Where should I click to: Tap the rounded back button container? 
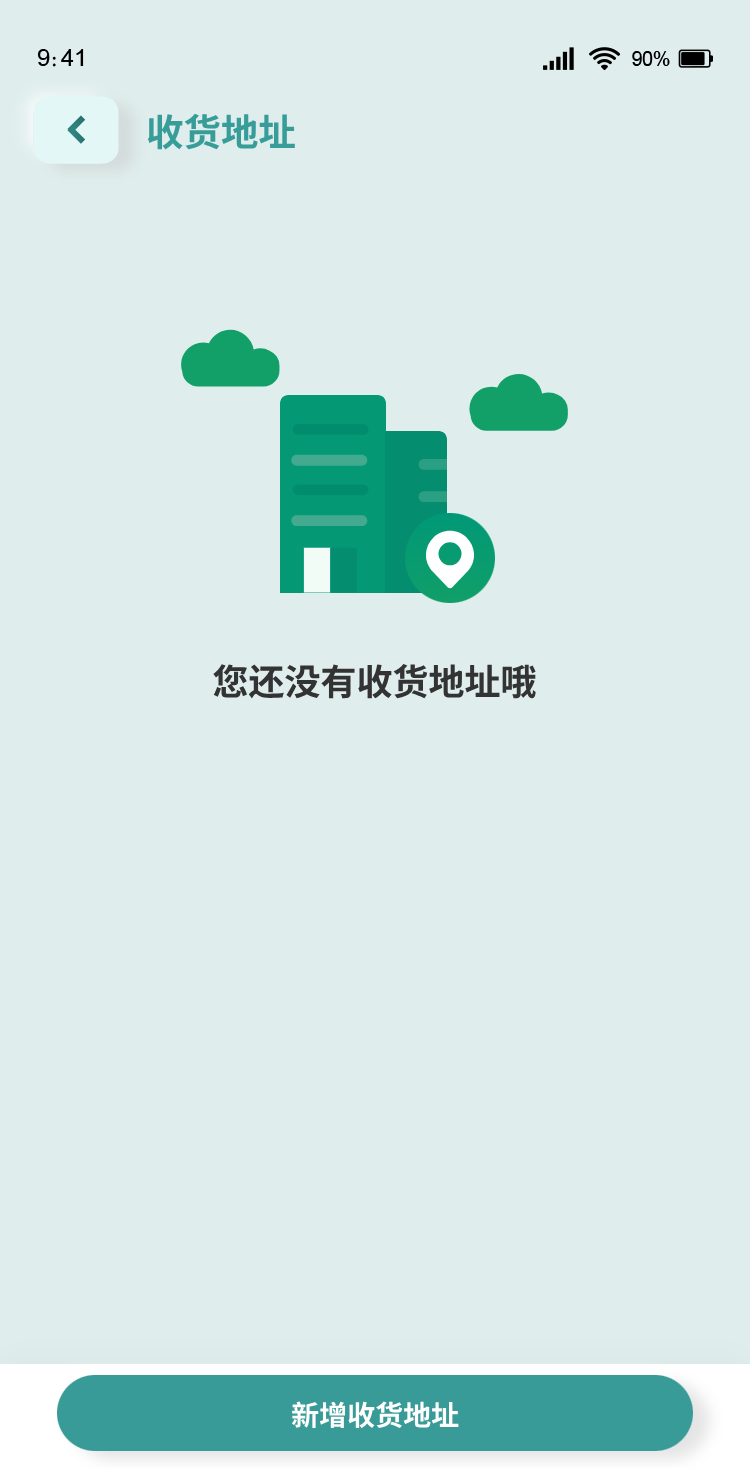click(75, 130)
